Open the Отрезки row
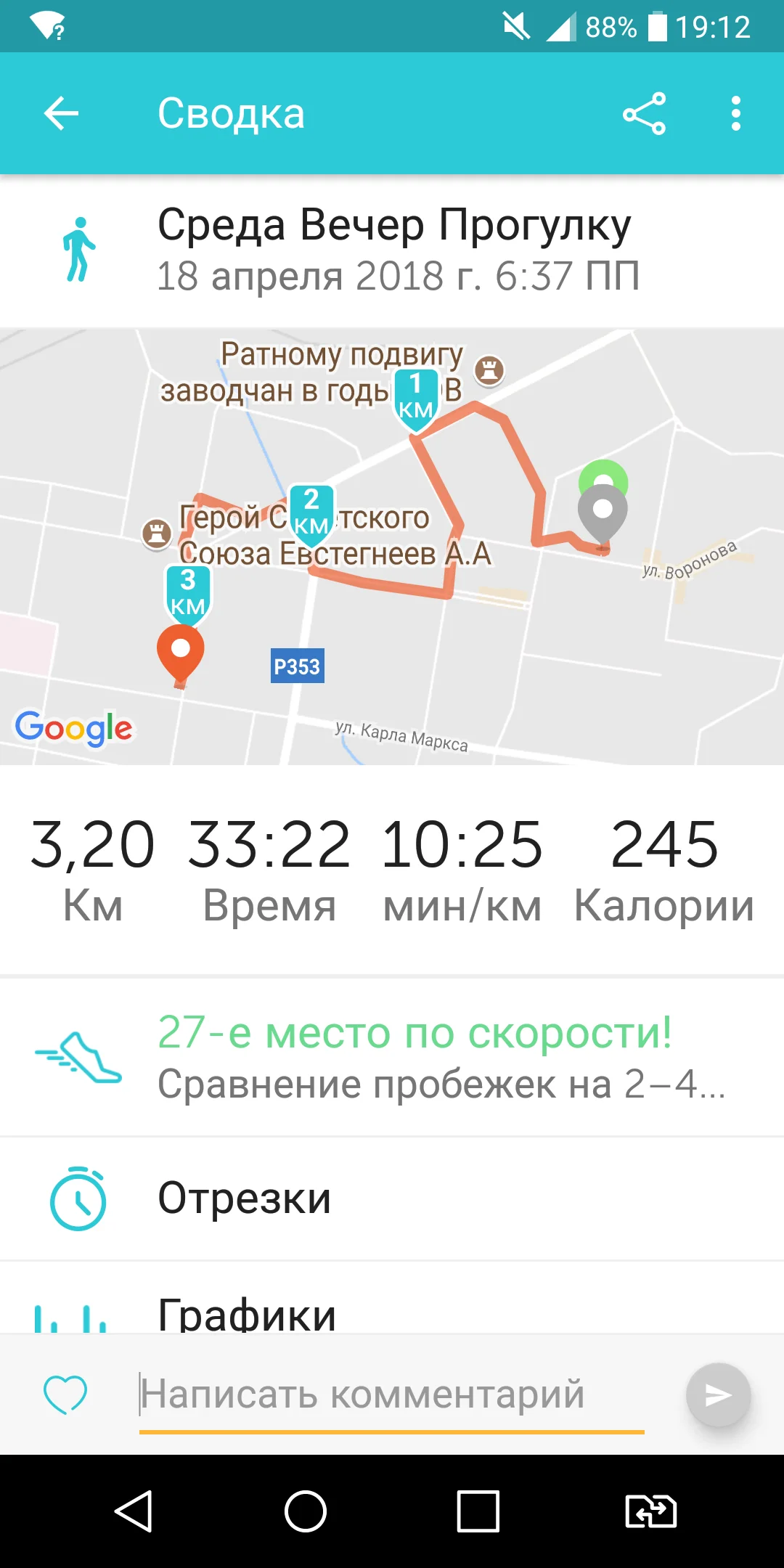This screenshot has width=784, height=1568. (392, 1199)
